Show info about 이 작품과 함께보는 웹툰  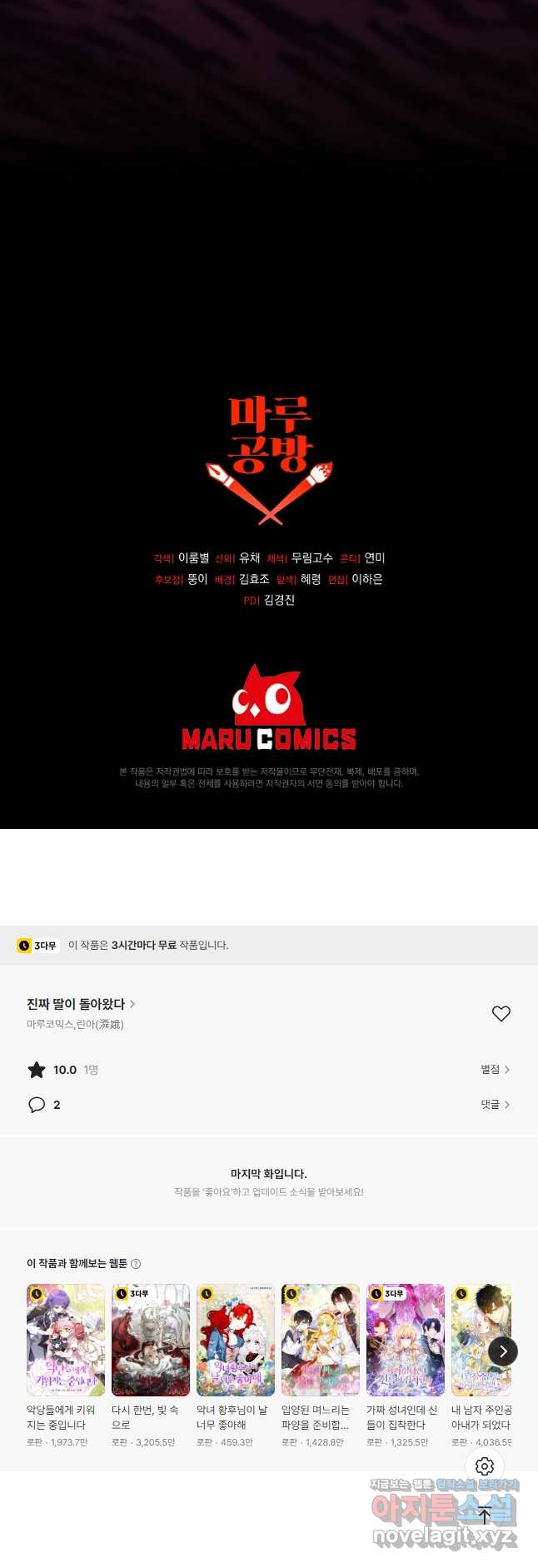(x=136, y=1264)
